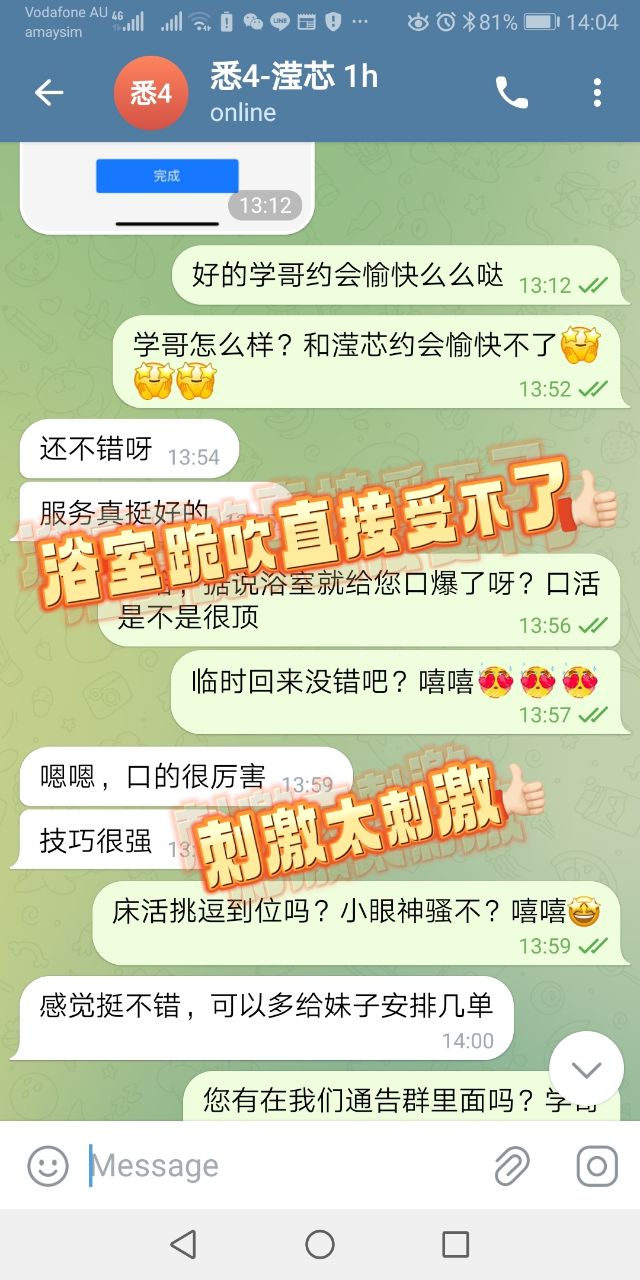Screen dimensions: 640x1280
Task: Open the contact's profile from header avatar
Action: point(150,93)
